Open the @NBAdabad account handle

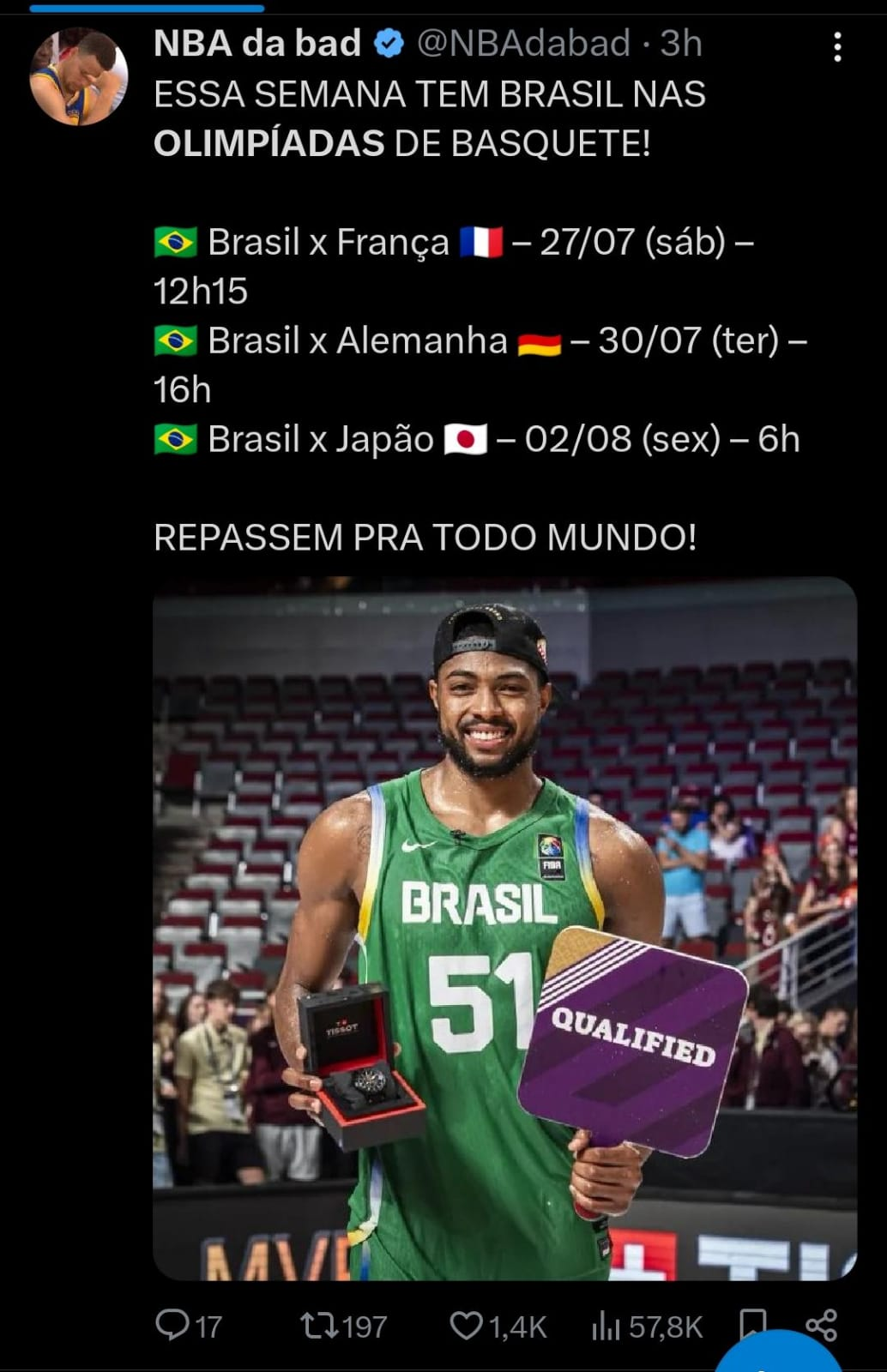[x=522, y=44]
